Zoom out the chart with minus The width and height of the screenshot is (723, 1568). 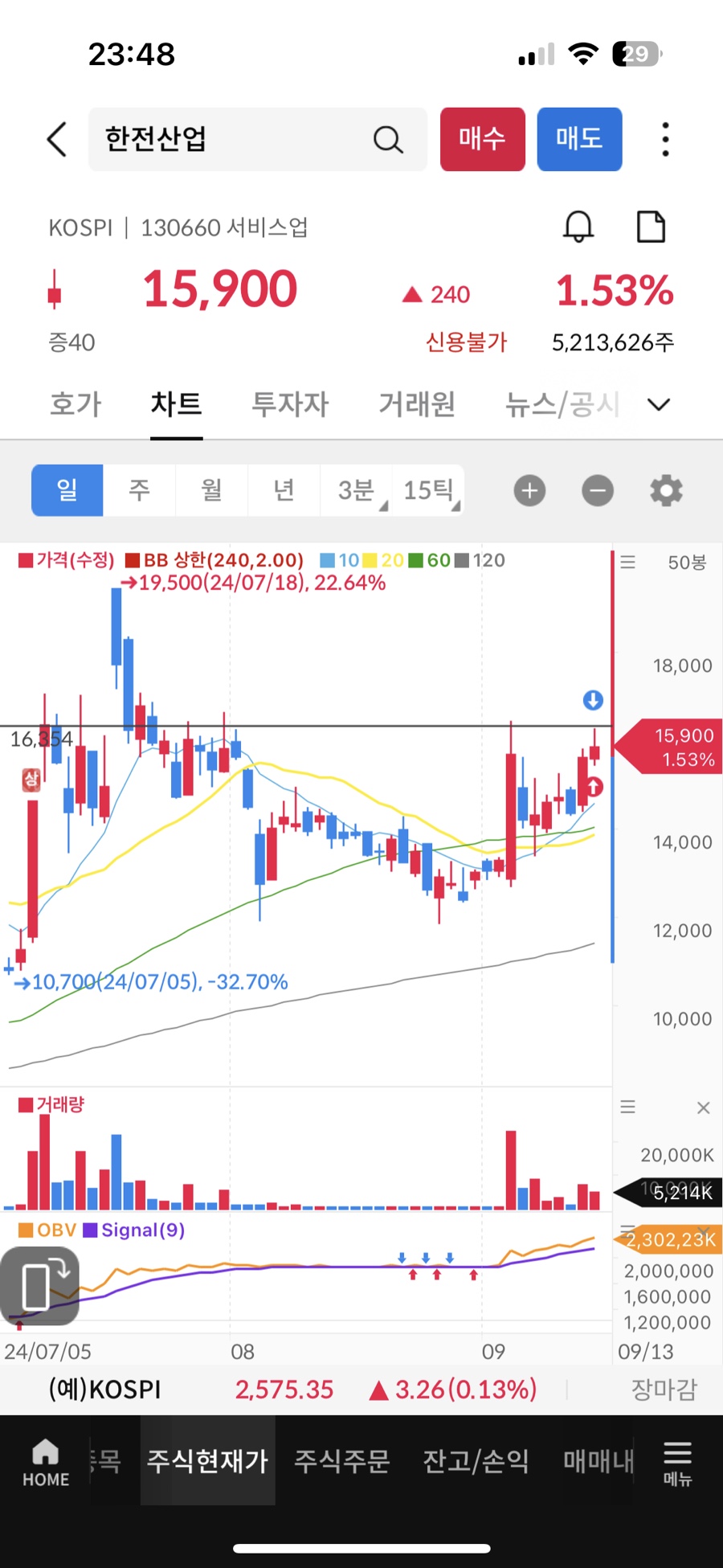tap(598, 490)
